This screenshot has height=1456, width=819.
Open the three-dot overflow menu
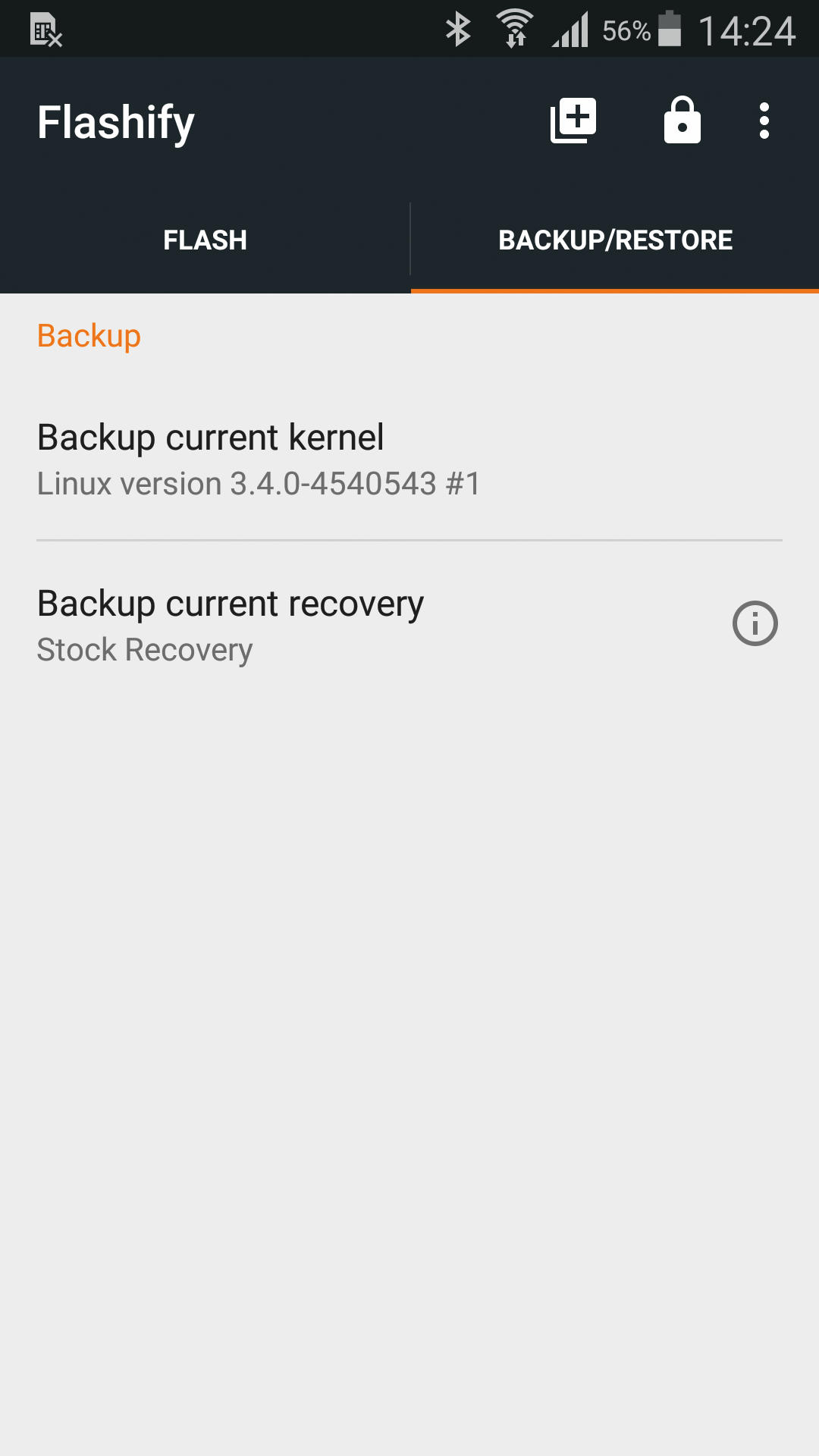pyautogui.click(x=764, y=121)
